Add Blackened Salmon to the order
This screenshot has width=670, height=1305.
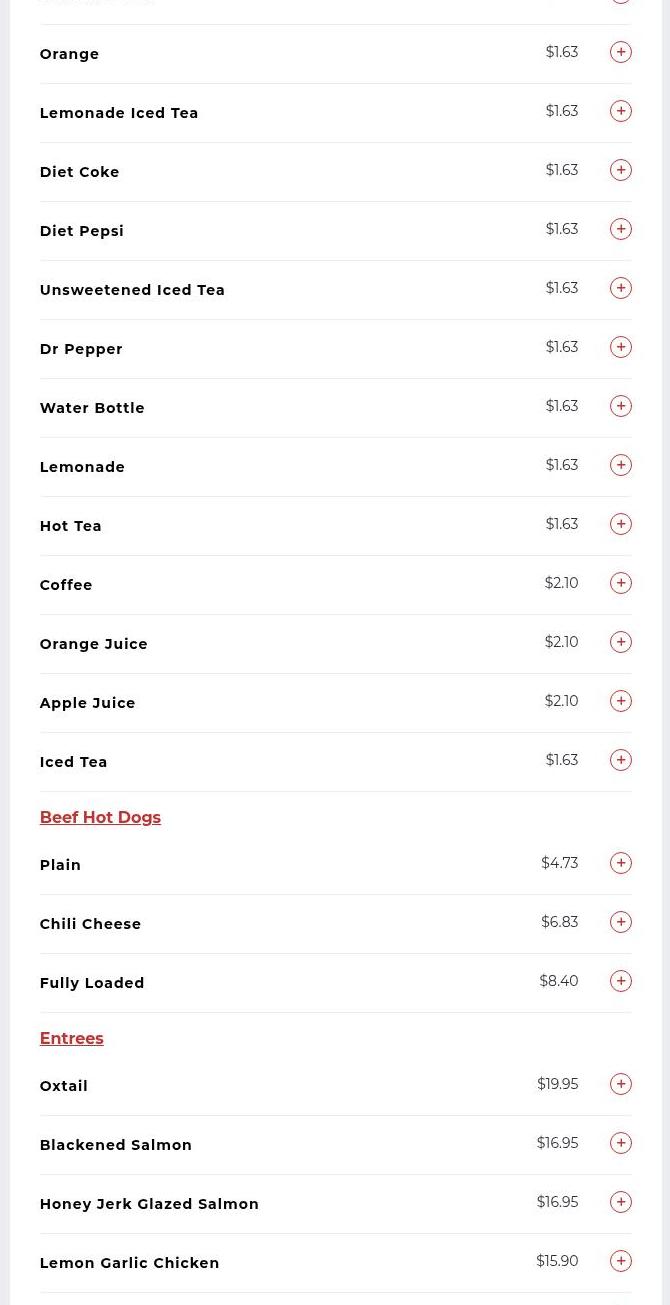pos(621,1143)
